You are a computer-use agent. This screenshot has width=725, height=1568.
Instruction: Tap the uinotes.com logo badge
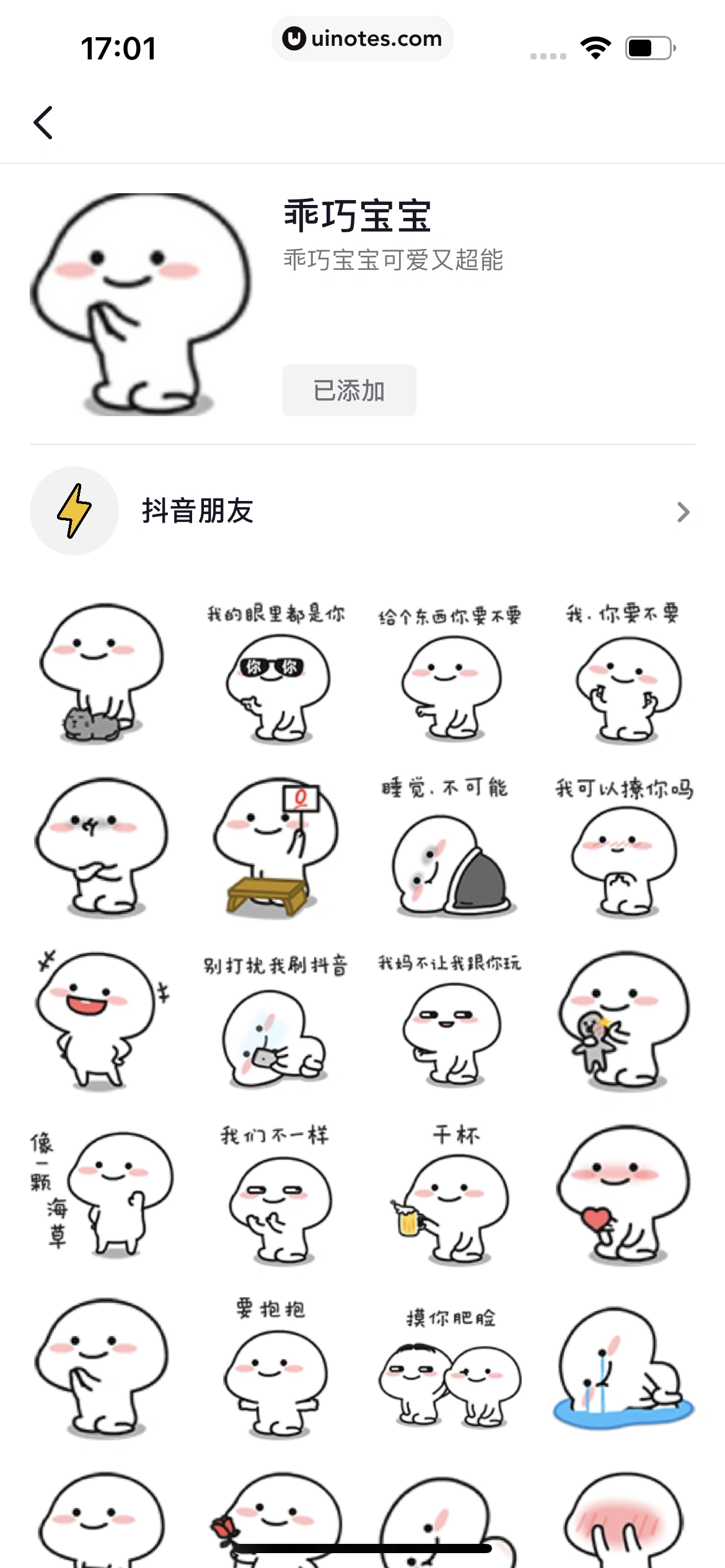click(x=362, y=38)
